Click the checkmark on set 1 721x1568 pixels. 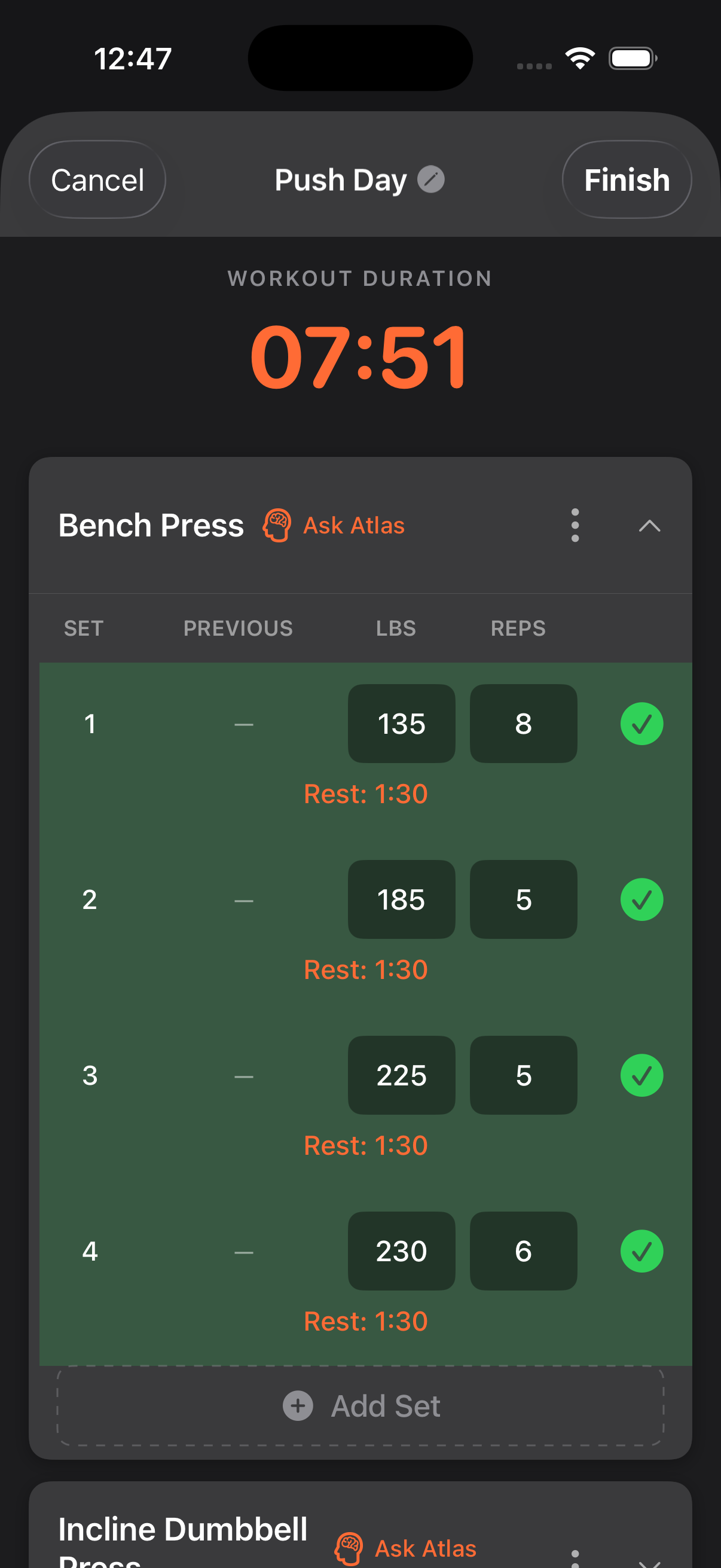642,724
